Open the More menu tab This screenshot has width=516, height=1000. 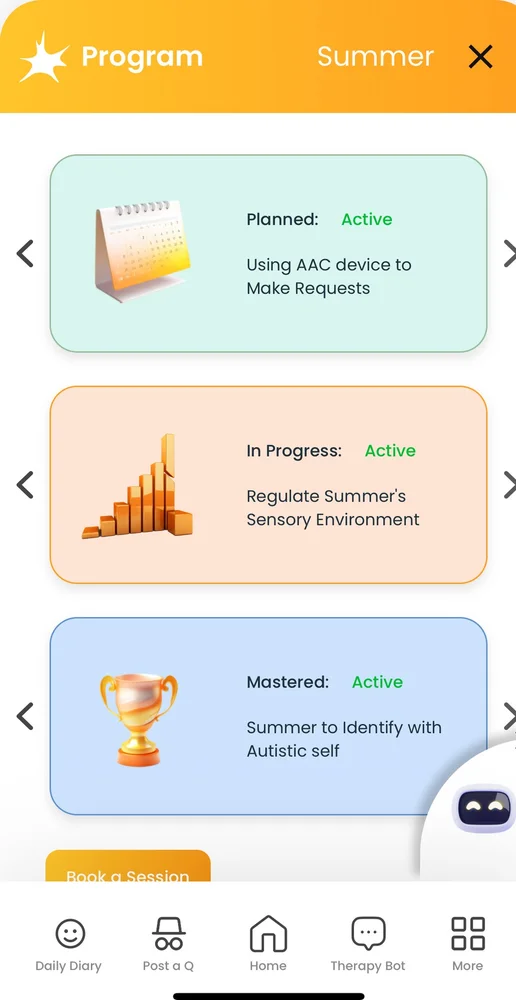click(468, 945)
